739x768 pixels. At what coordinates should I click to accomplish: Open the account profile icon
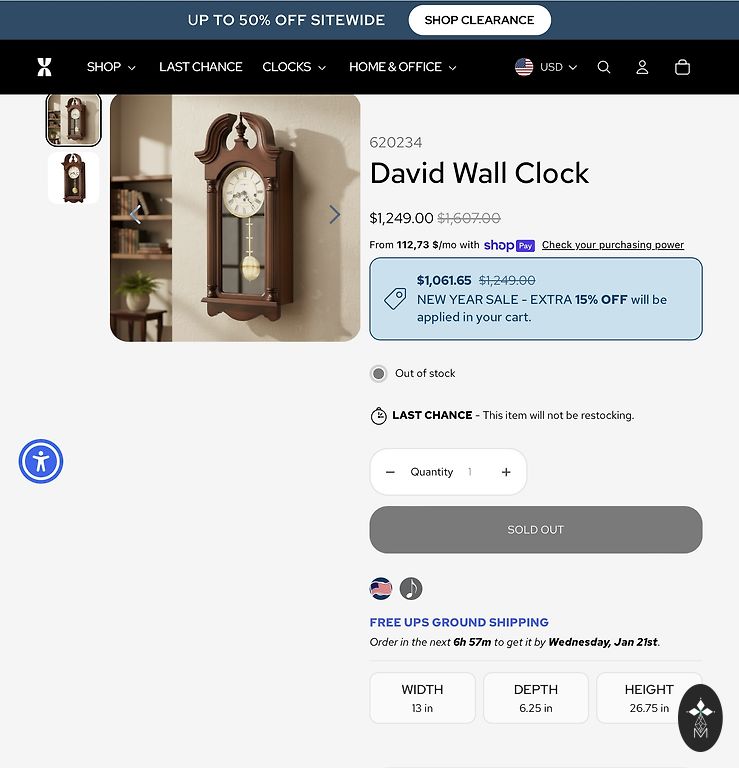point(642,67)
